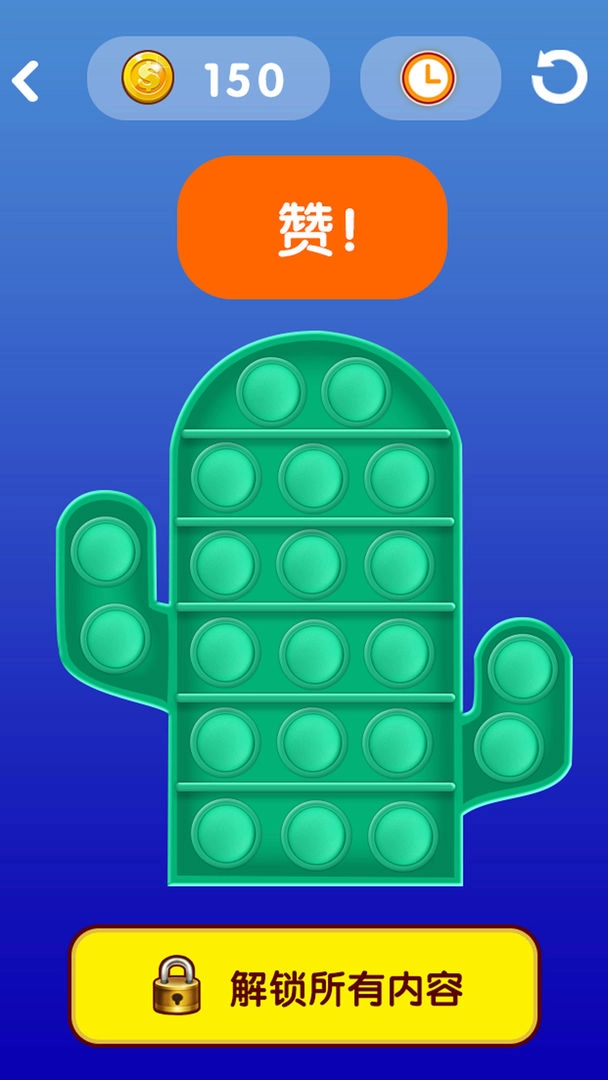This screenshot has width=608, height=1080.
Task: Go back with the arrow icon
Action: [26, 80]
